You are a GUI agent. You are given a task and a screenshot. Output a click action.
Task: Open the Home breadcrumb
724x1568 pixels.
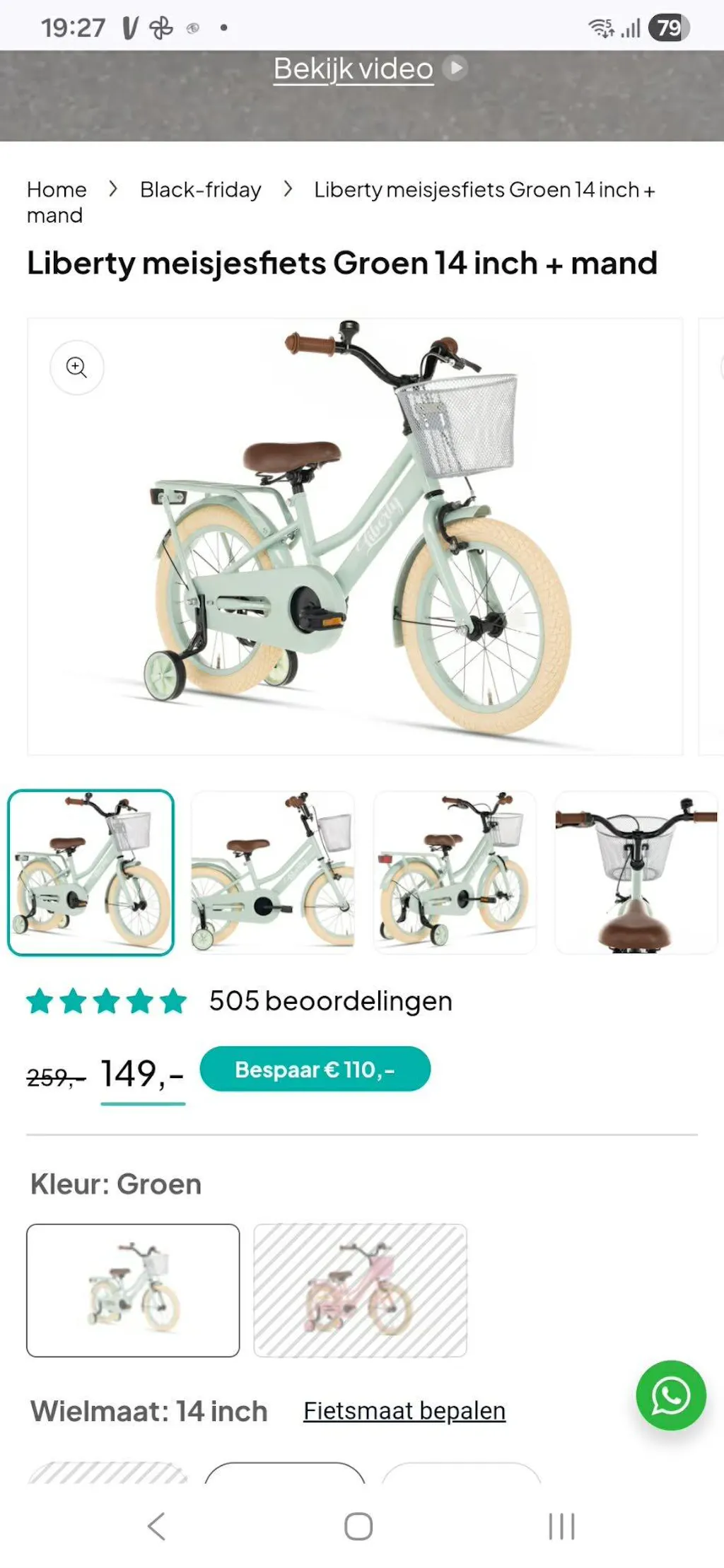[x=57, y=189]
